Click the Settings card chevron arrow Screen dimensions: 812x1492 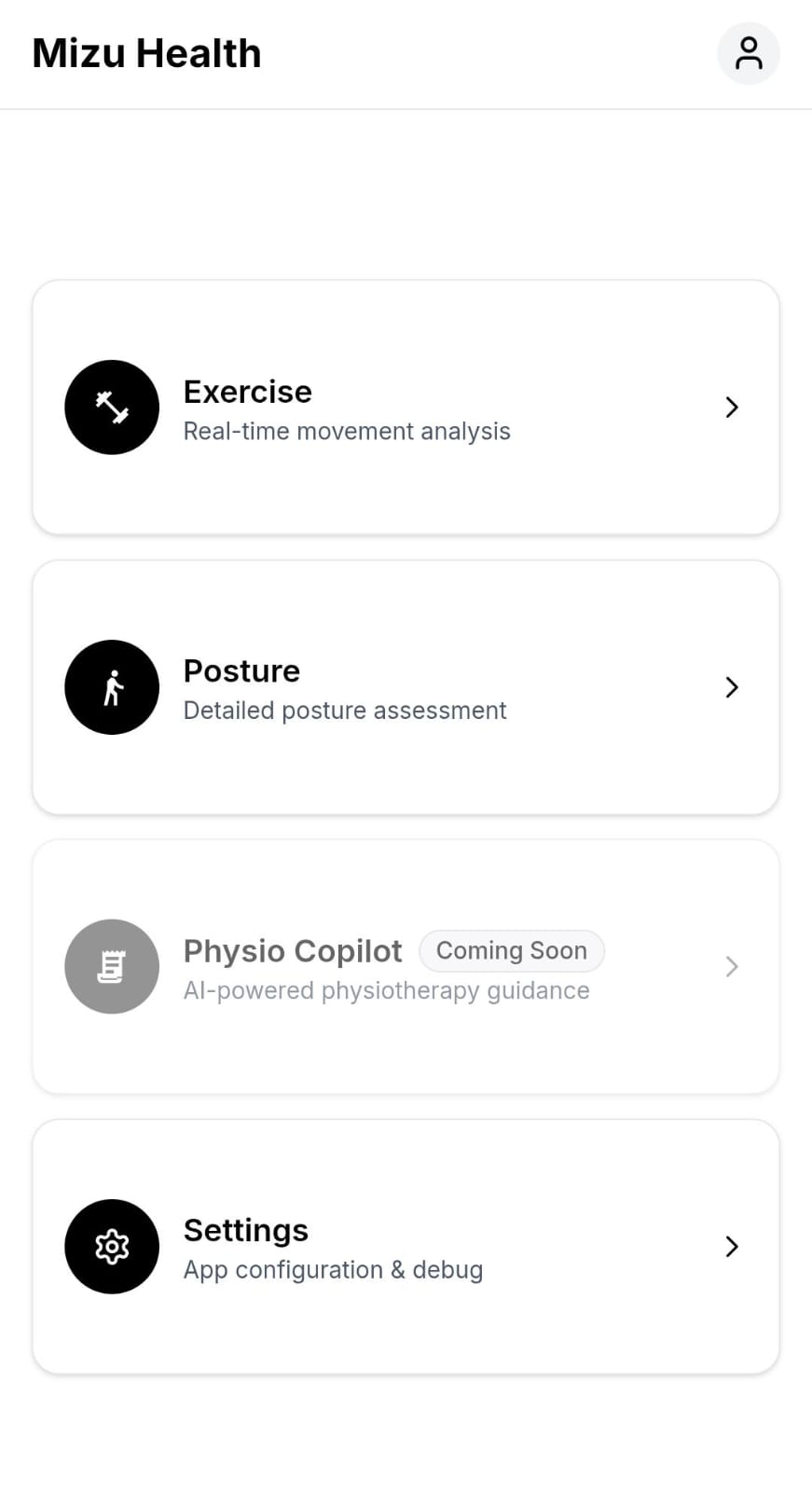732,1247
